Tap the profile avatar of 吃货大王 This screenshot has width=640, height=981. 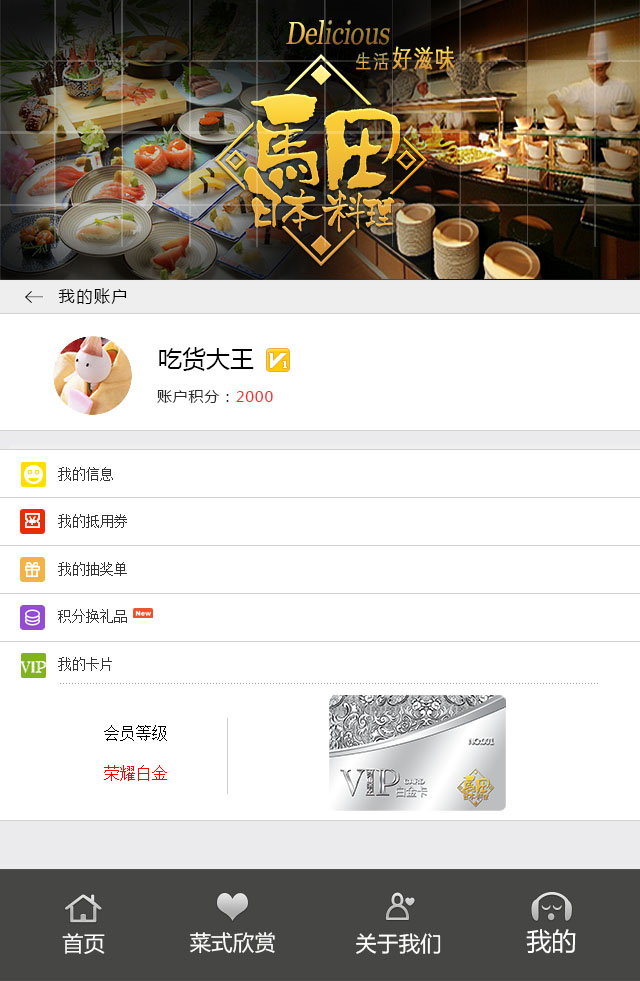[x=92, y=375]
